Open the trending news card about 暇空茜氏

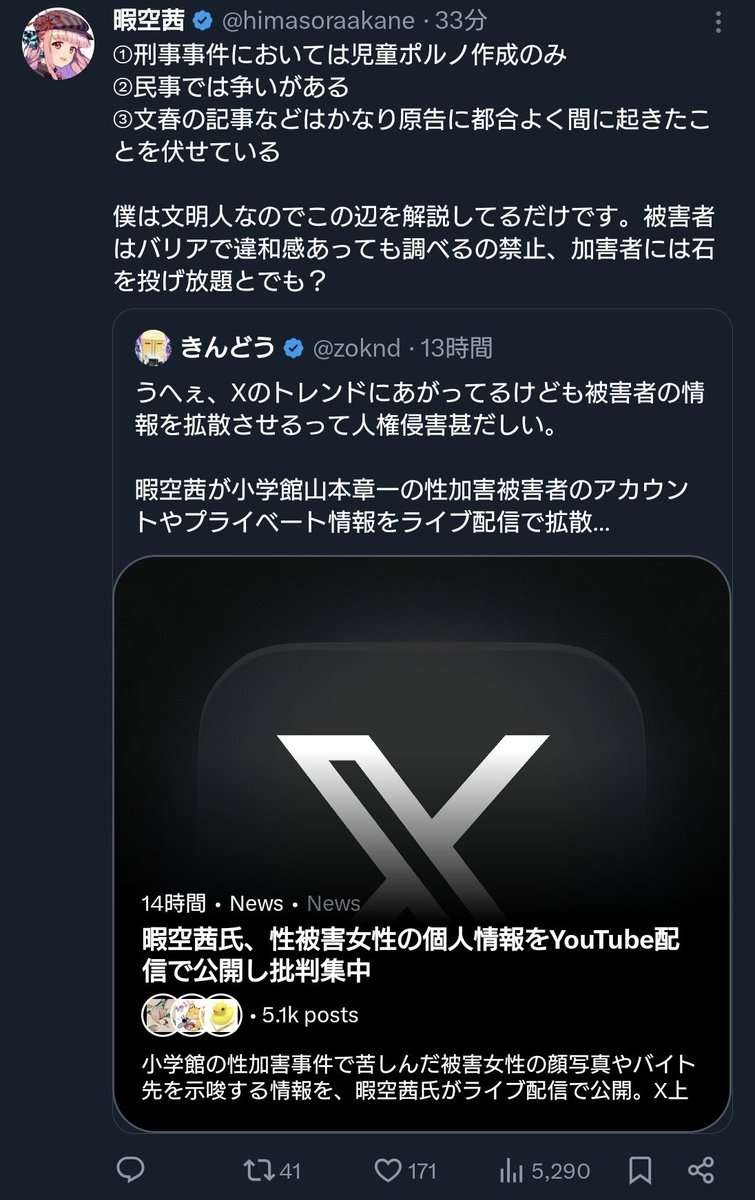pos(422,955)
